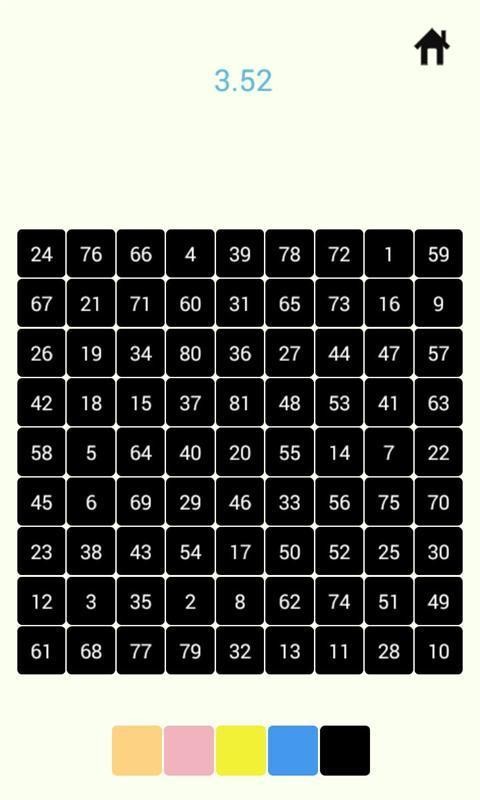Tap the tile numbered 3
480x800 pixels.
91,601
